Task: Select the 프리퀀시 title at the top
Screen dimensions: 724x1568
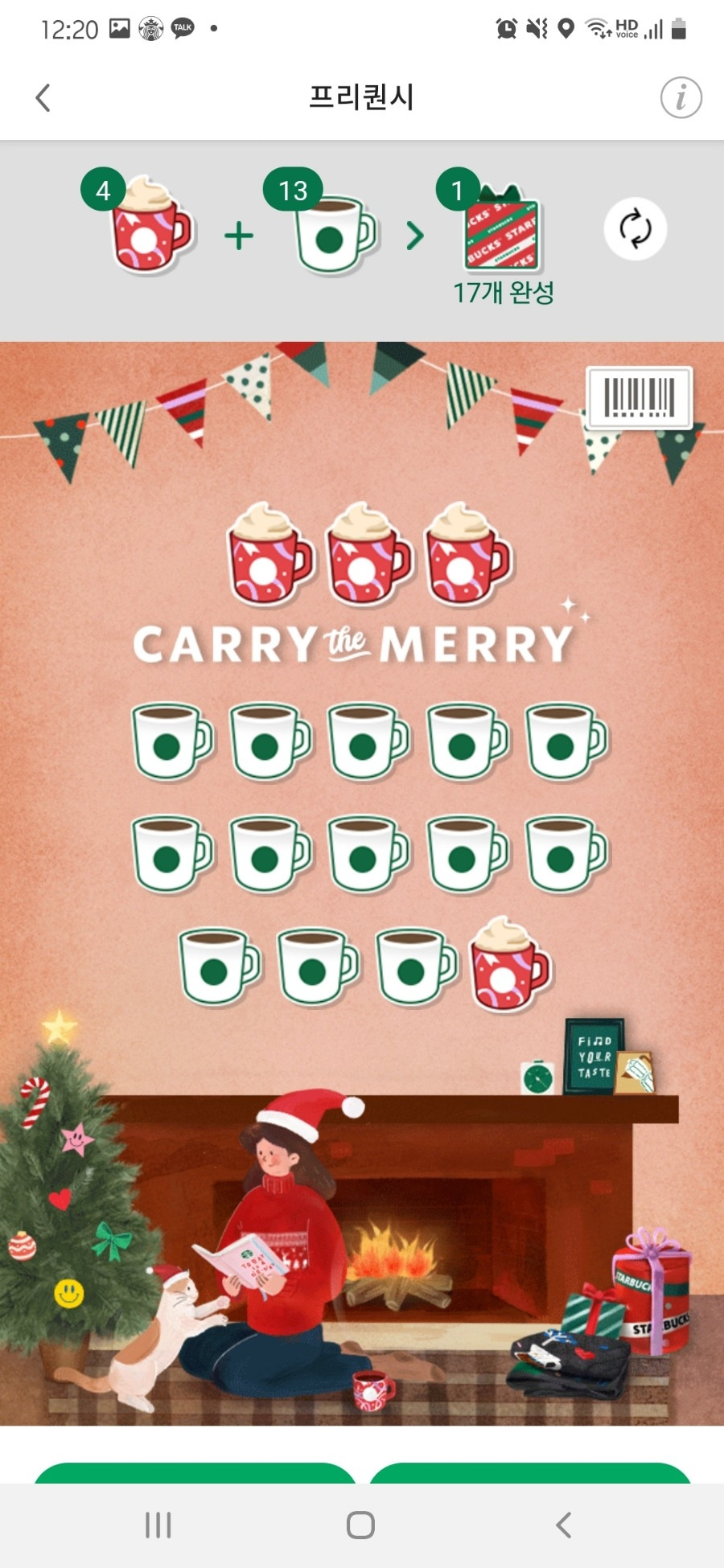Action: pyautogui.click(x=362, y=96)
